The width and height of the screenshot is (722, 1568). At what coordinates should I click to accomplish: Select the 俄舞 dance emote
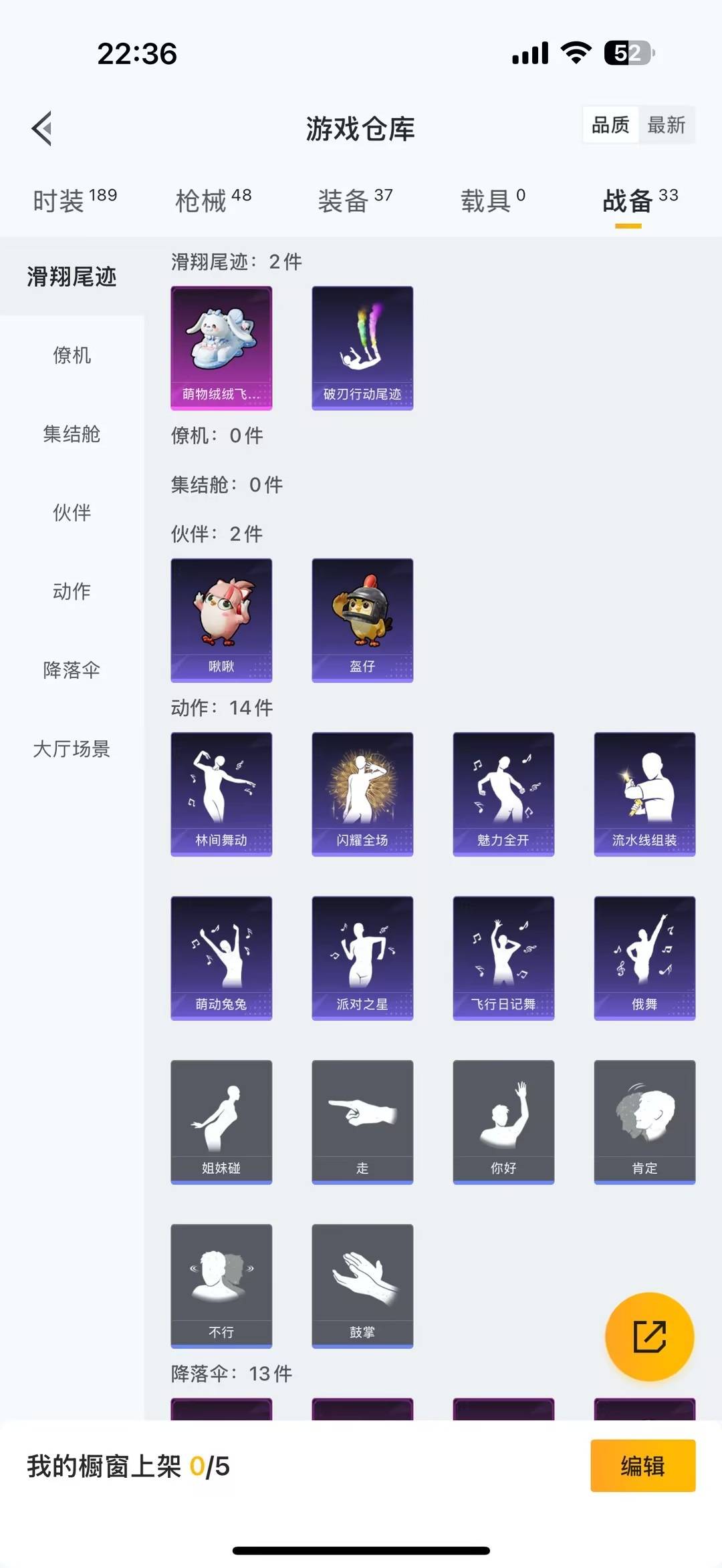pyautogui.click(x=644, y=957)
